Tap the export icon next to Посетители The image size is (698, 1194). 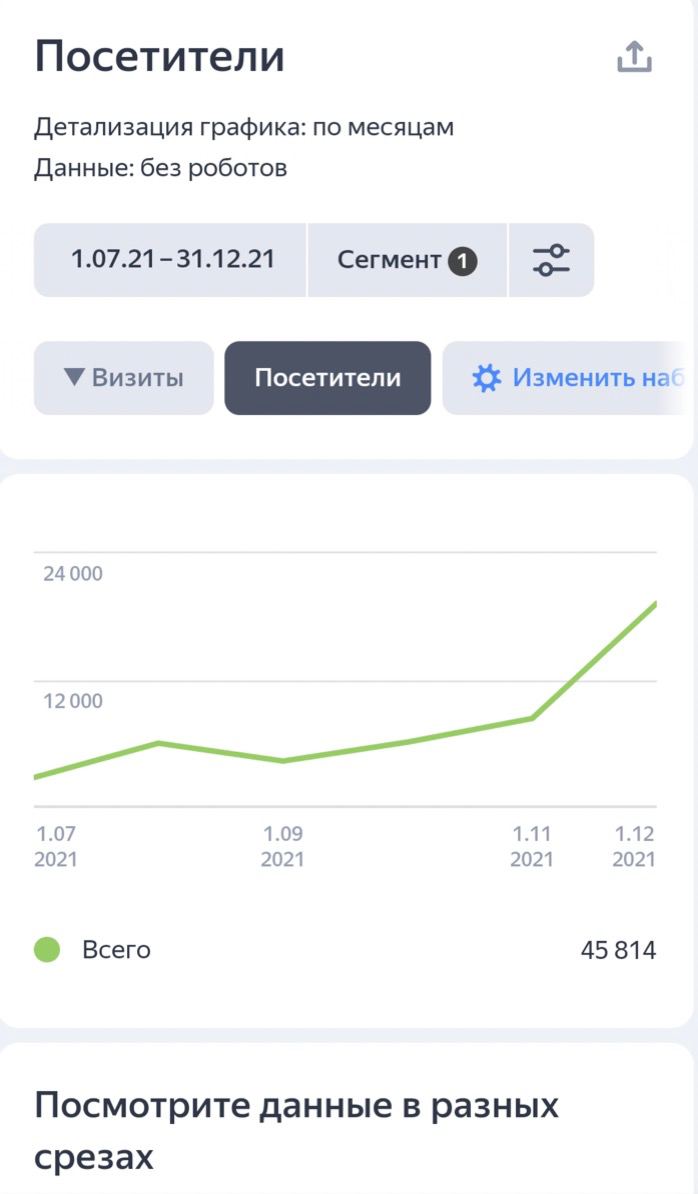tap(634, 57)
